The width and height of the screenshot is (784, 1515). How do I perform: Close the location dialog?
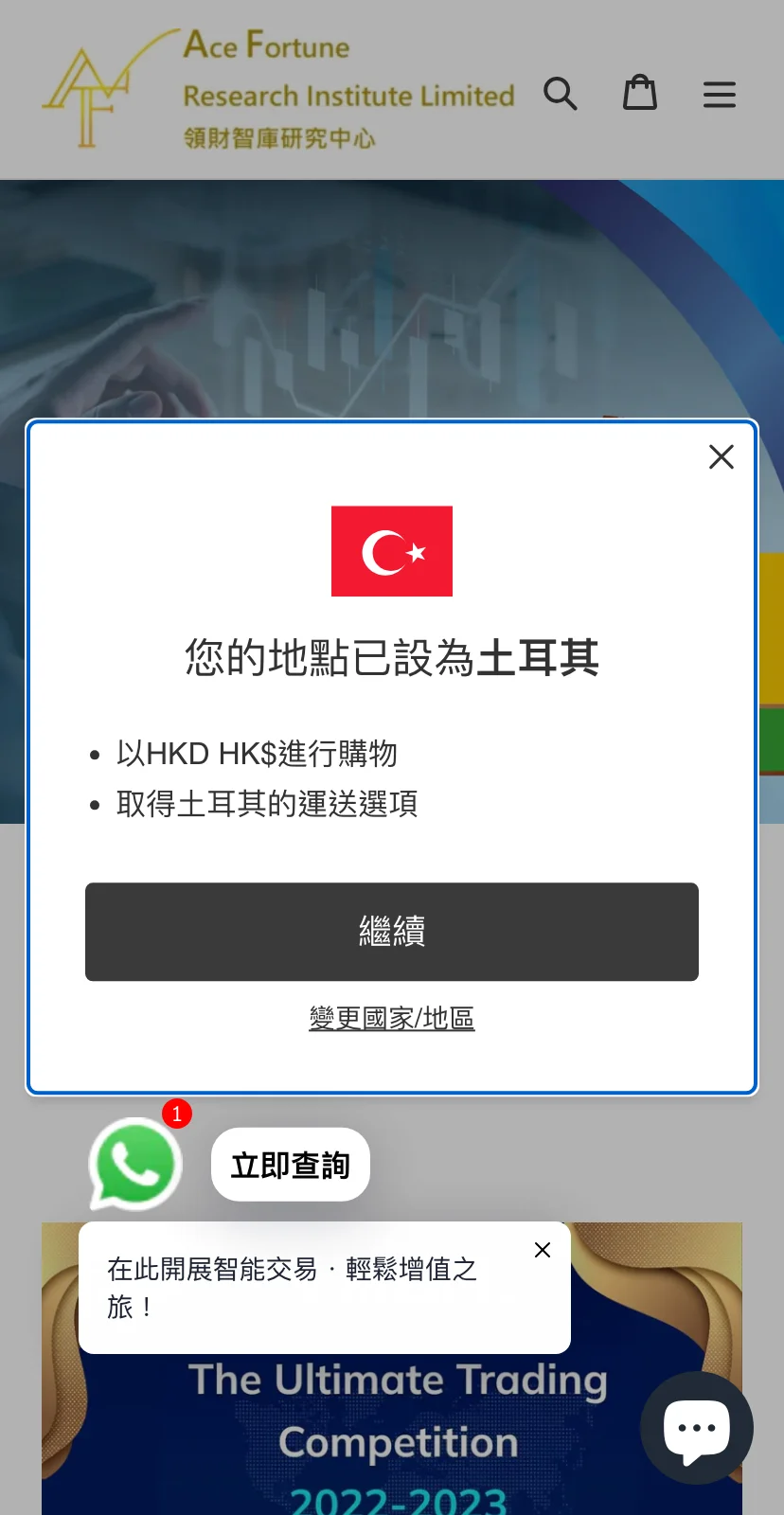722,457
